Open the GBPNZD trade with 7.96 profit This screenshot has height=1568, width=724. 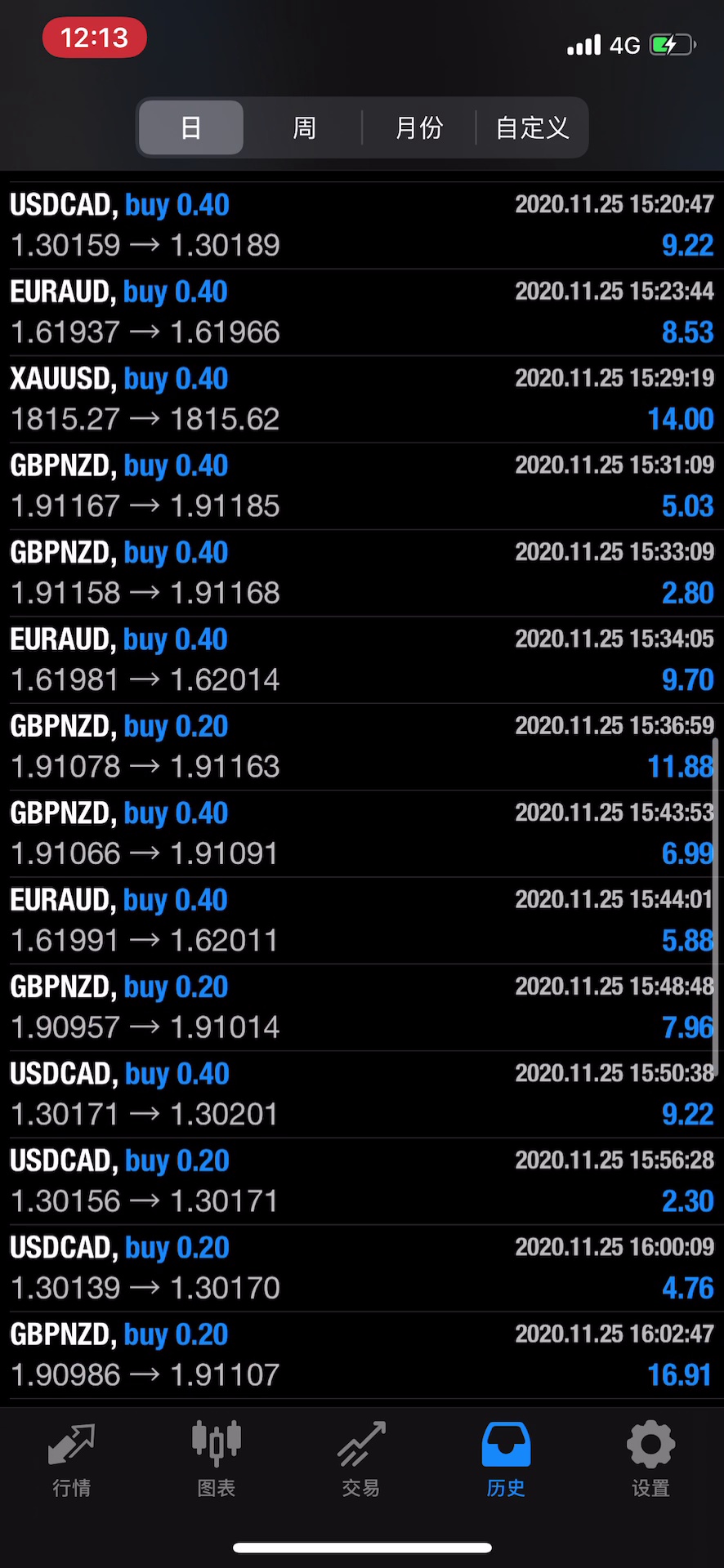(x=361, y=1007)
